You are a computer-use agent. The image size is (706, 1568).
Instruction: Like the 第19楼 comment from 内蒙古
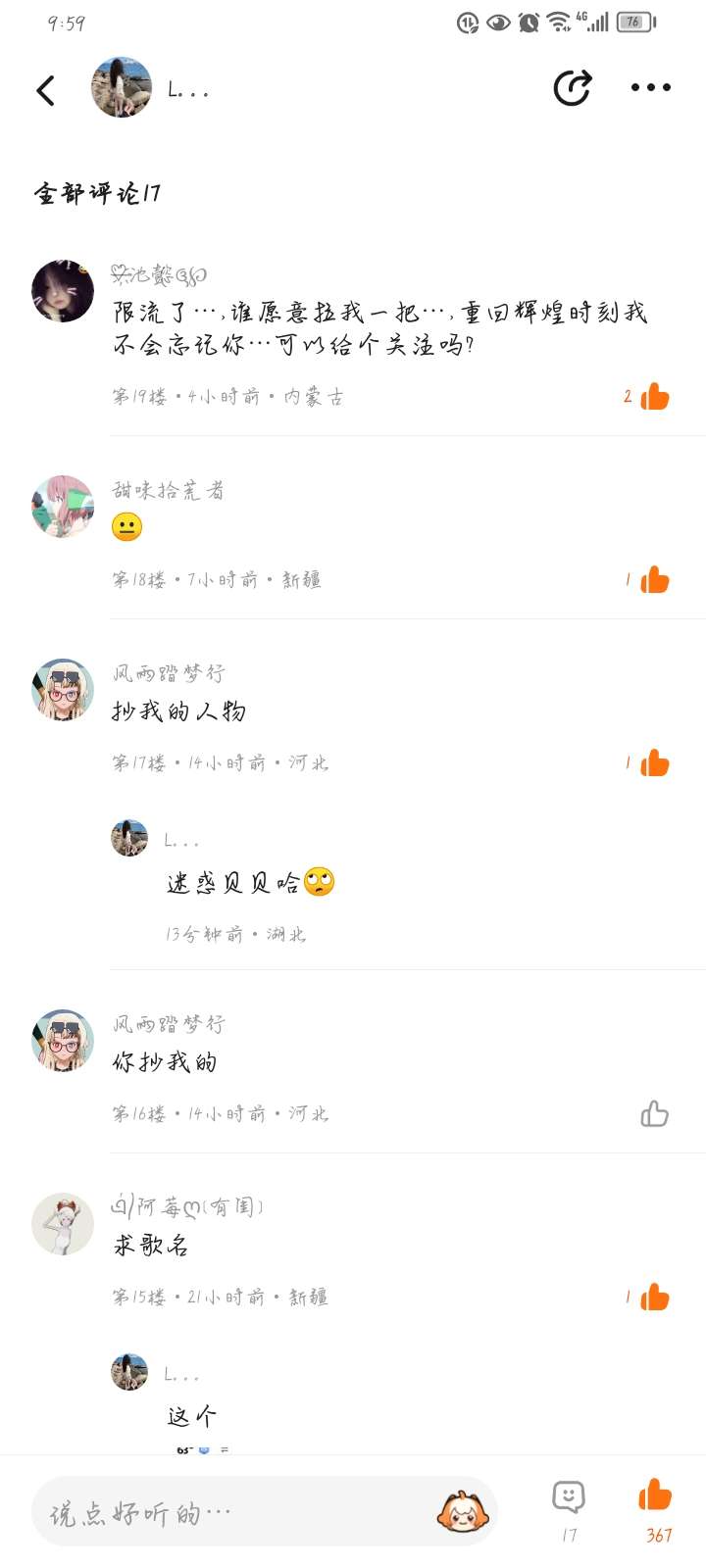pos(654,397)
